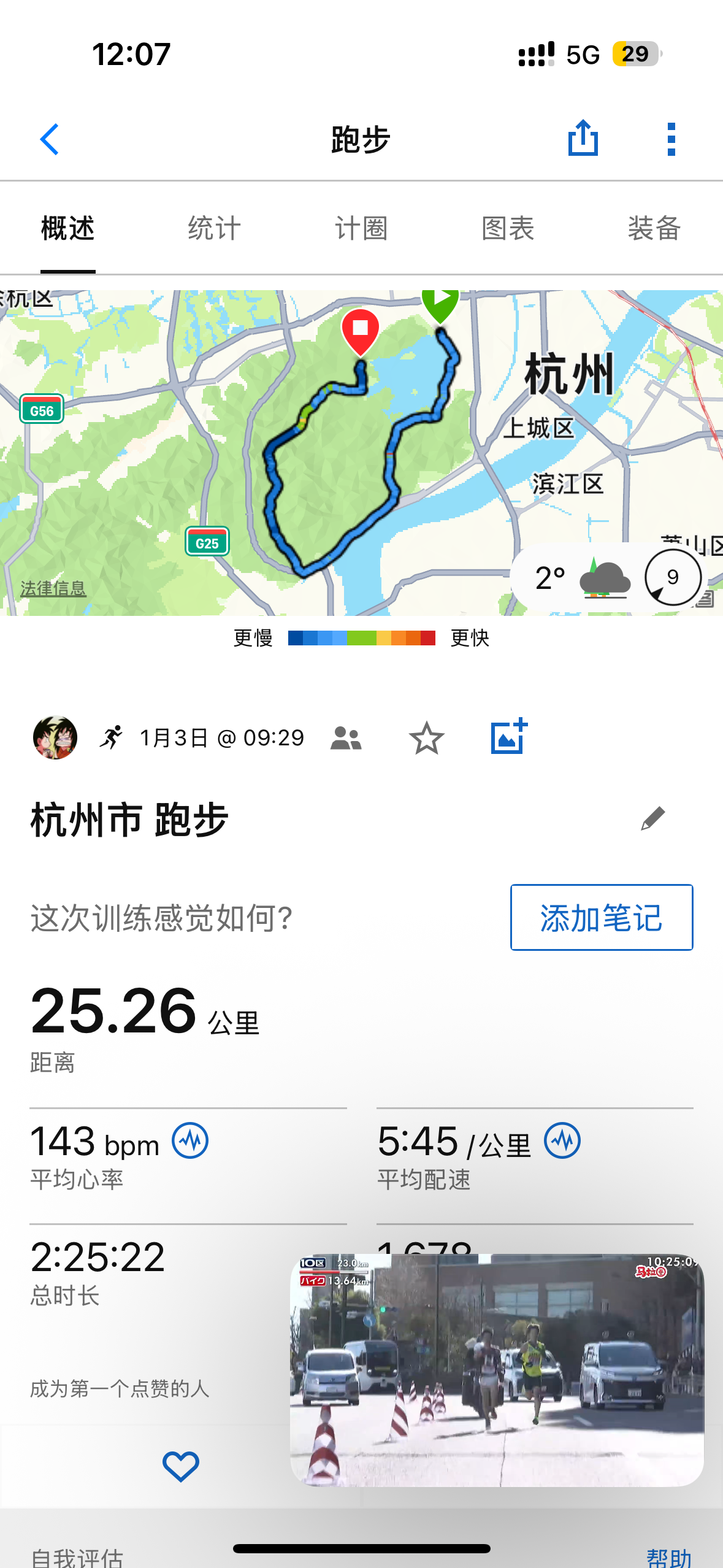
Task: Open the 图表 tab
Action: point(508,228)
